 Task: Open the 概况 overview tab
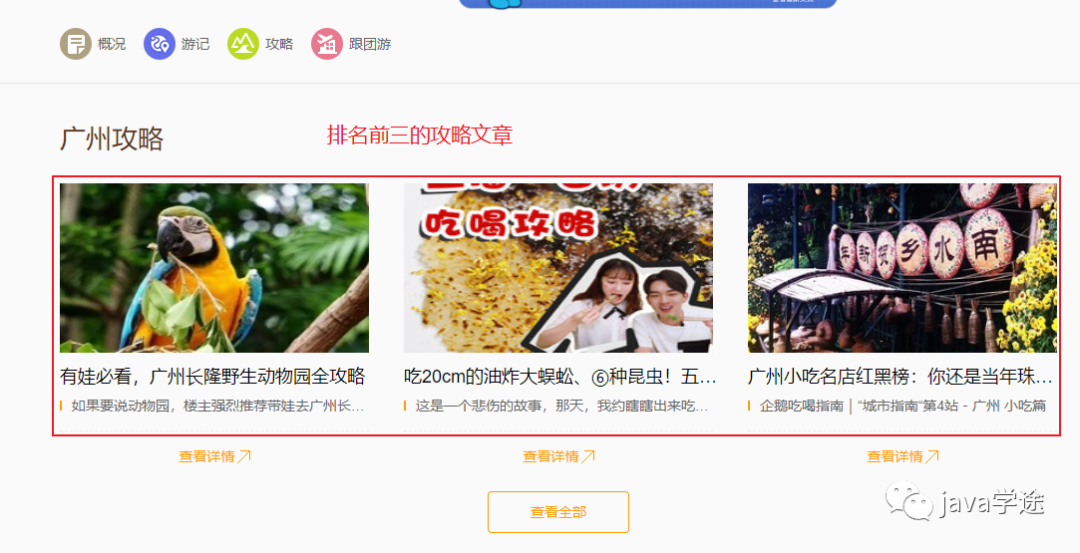point(93,44)
